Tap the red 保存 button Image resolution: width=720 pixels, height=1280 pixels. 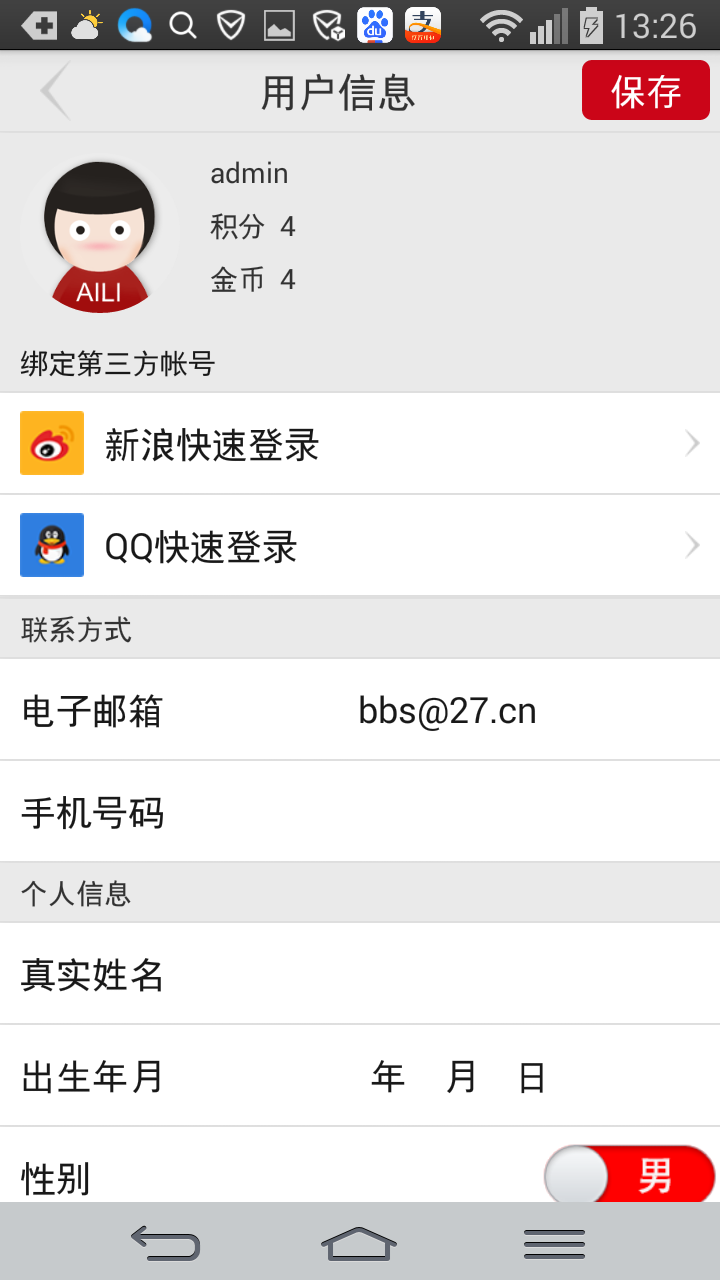(x=646, y=91)
